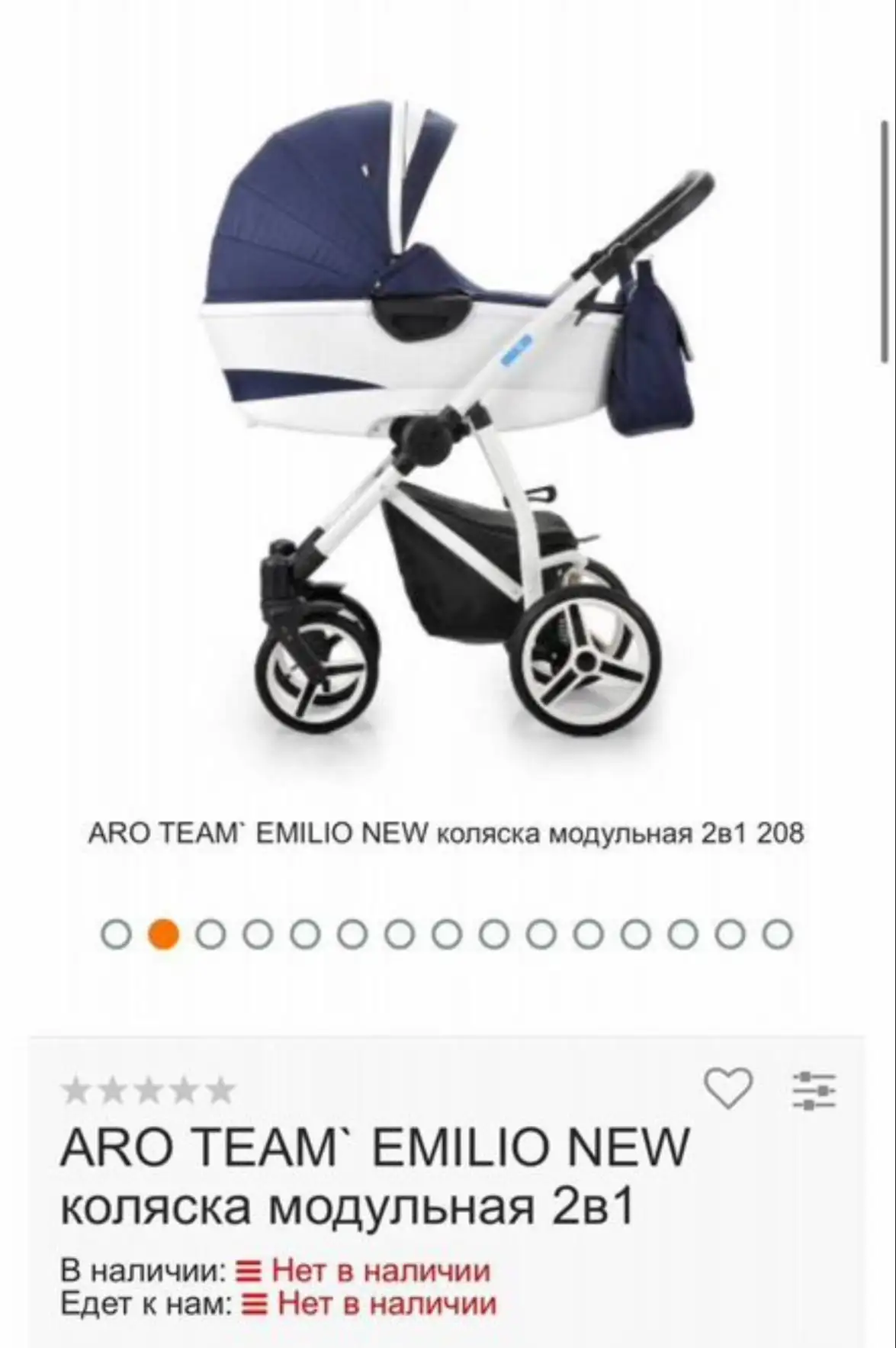Image resolution: width=896 pixels, height=1348 pixels.
Task: Select the third carousel dot
Action: coord(210,935)
